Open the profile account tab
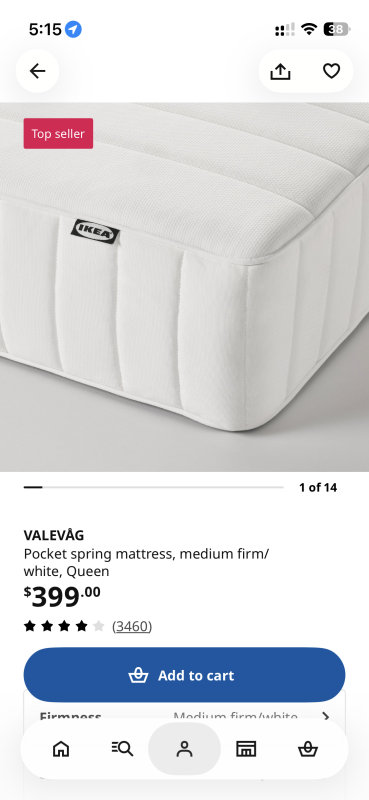The width and height of the screenshot is (369, 800). pos(184,749)
